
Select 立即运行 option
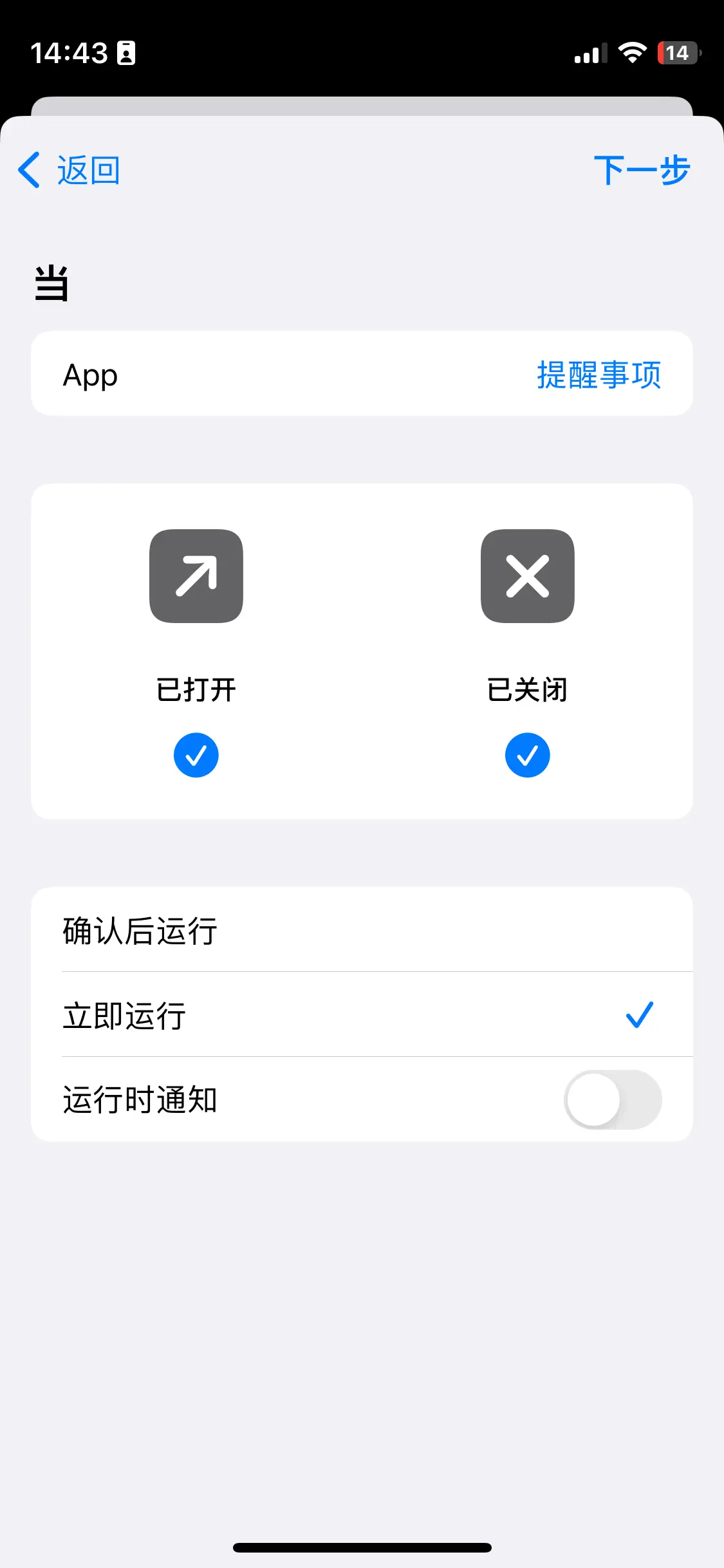124,1015
